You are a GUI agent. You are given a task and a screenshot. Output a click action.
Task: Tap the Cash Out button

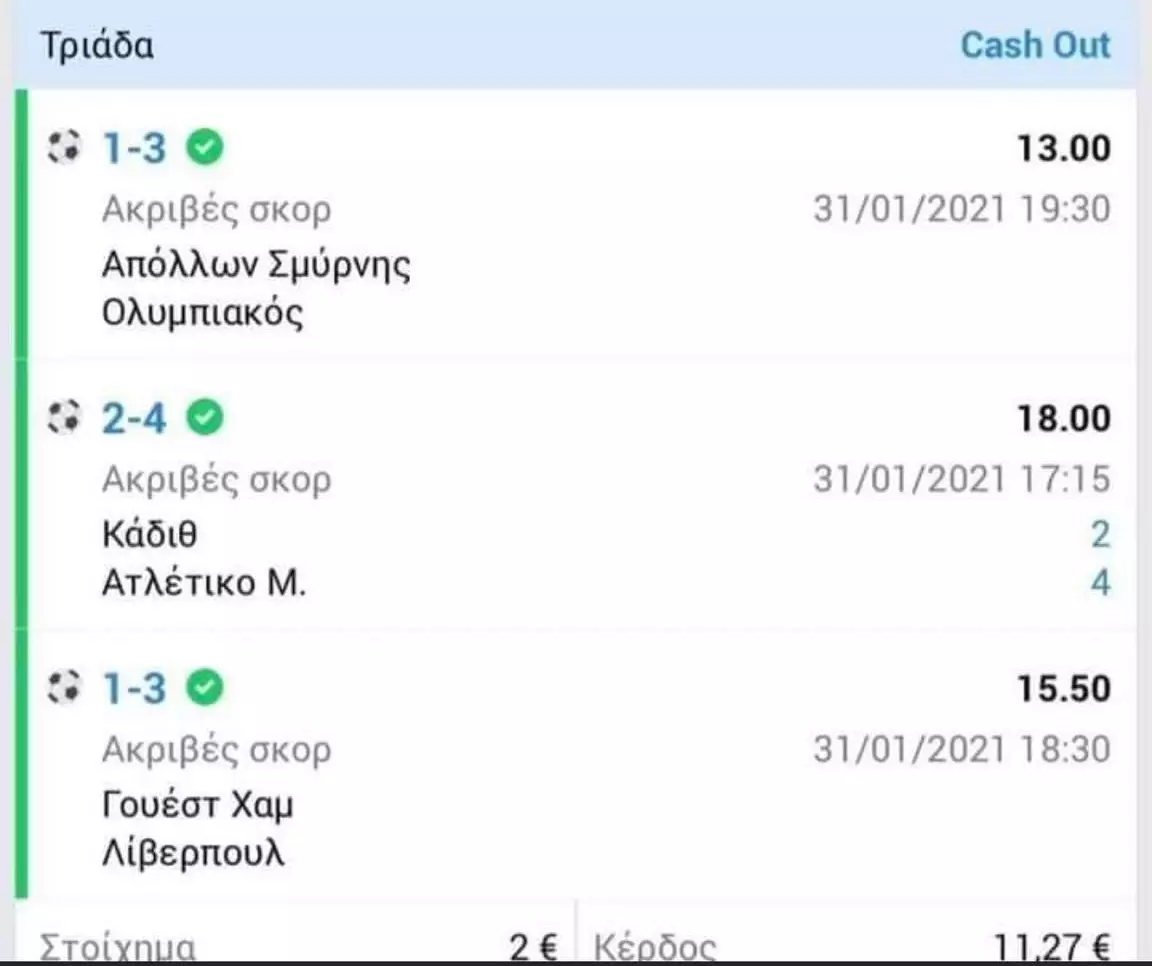click(1035, 45)
